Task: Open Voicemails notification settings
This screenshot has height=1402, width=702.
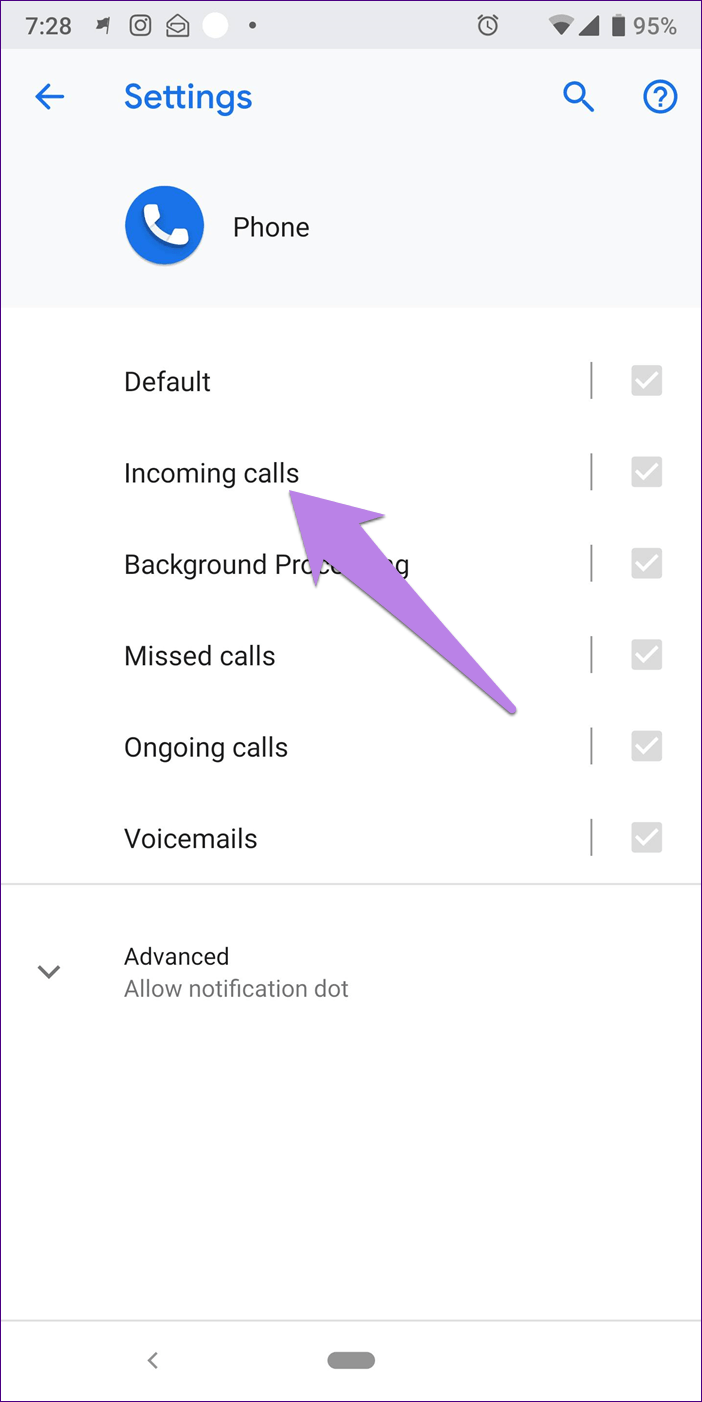Action: [x=190, y=839]
